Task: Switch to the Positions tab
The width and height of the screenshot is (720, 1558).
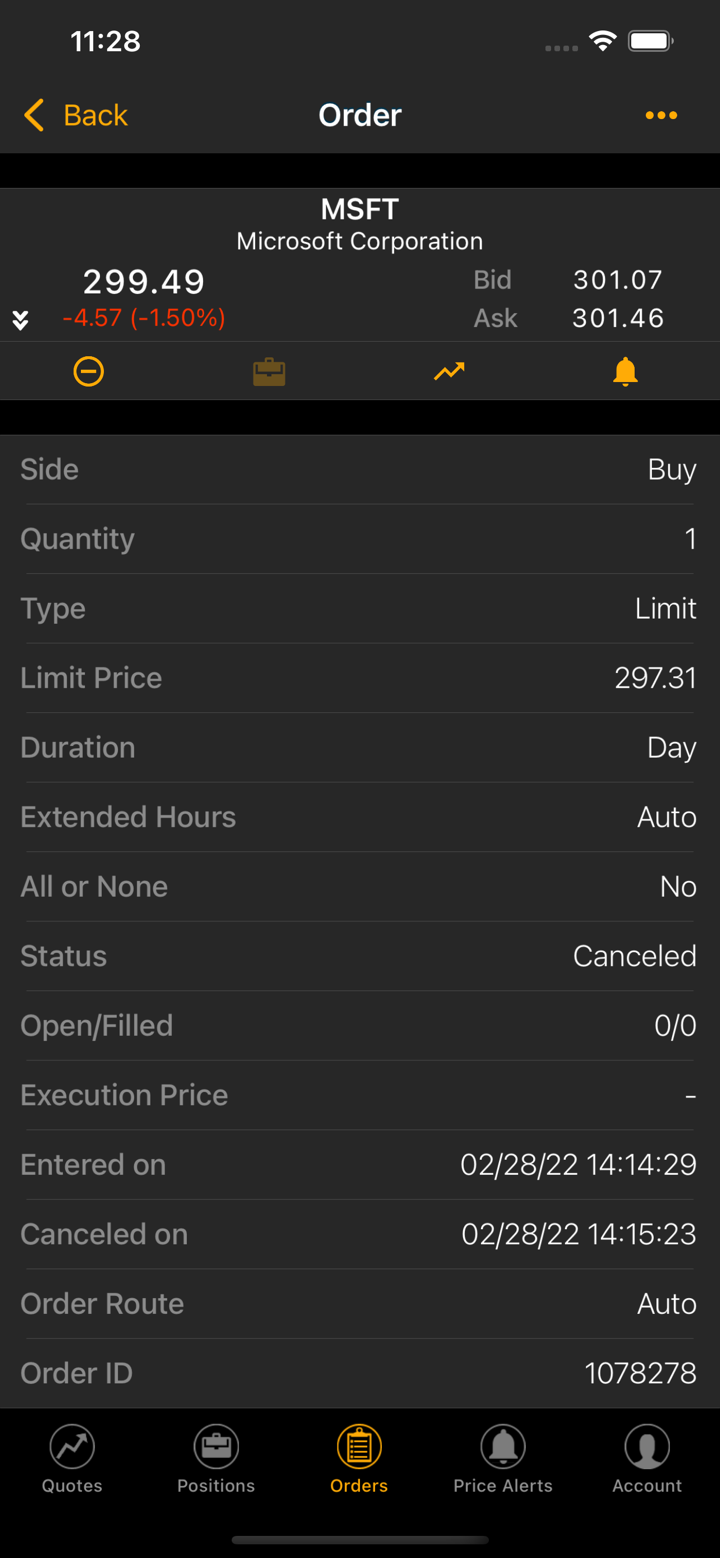Action: [x=216, y=1460]
